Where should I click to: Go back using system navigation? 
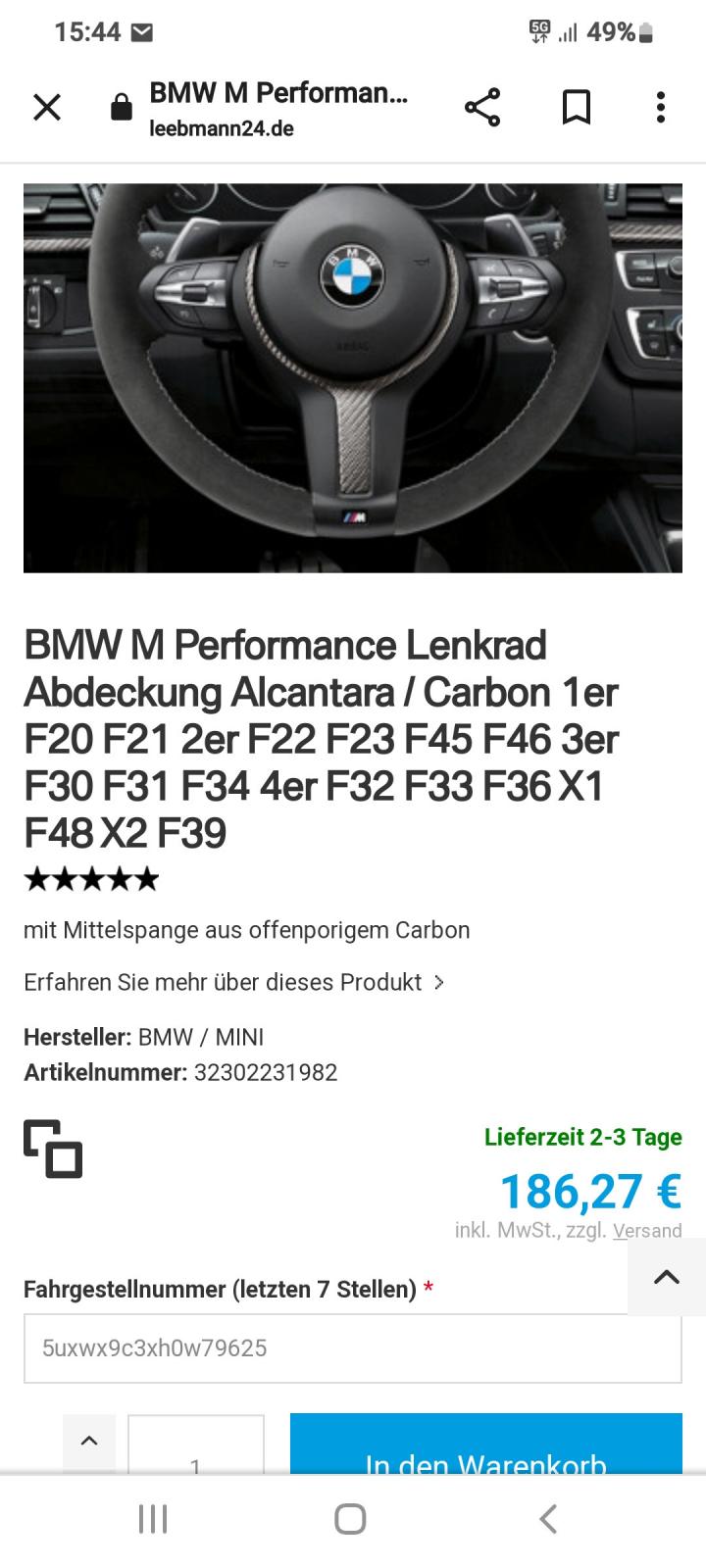coord(548,1519)
